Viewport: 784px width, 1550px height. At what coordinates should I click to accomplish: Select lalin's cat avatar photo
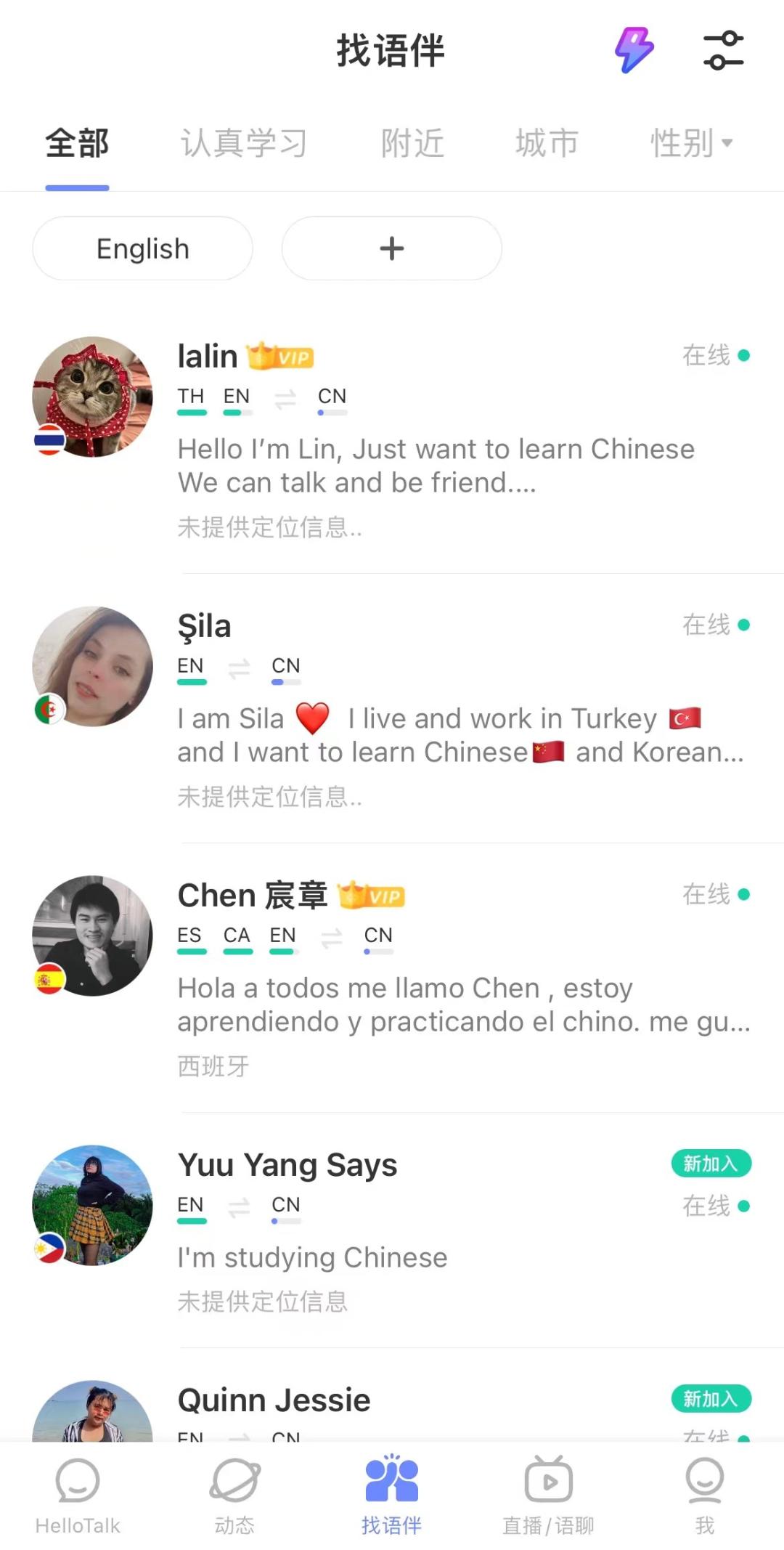point(90,397)
